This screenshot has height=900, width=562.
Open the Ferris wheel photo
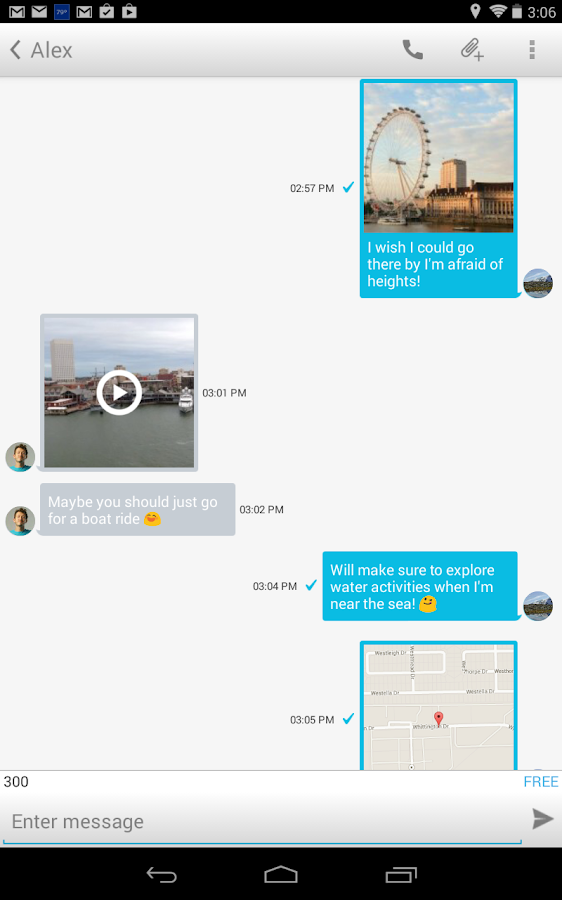point(439,157)
